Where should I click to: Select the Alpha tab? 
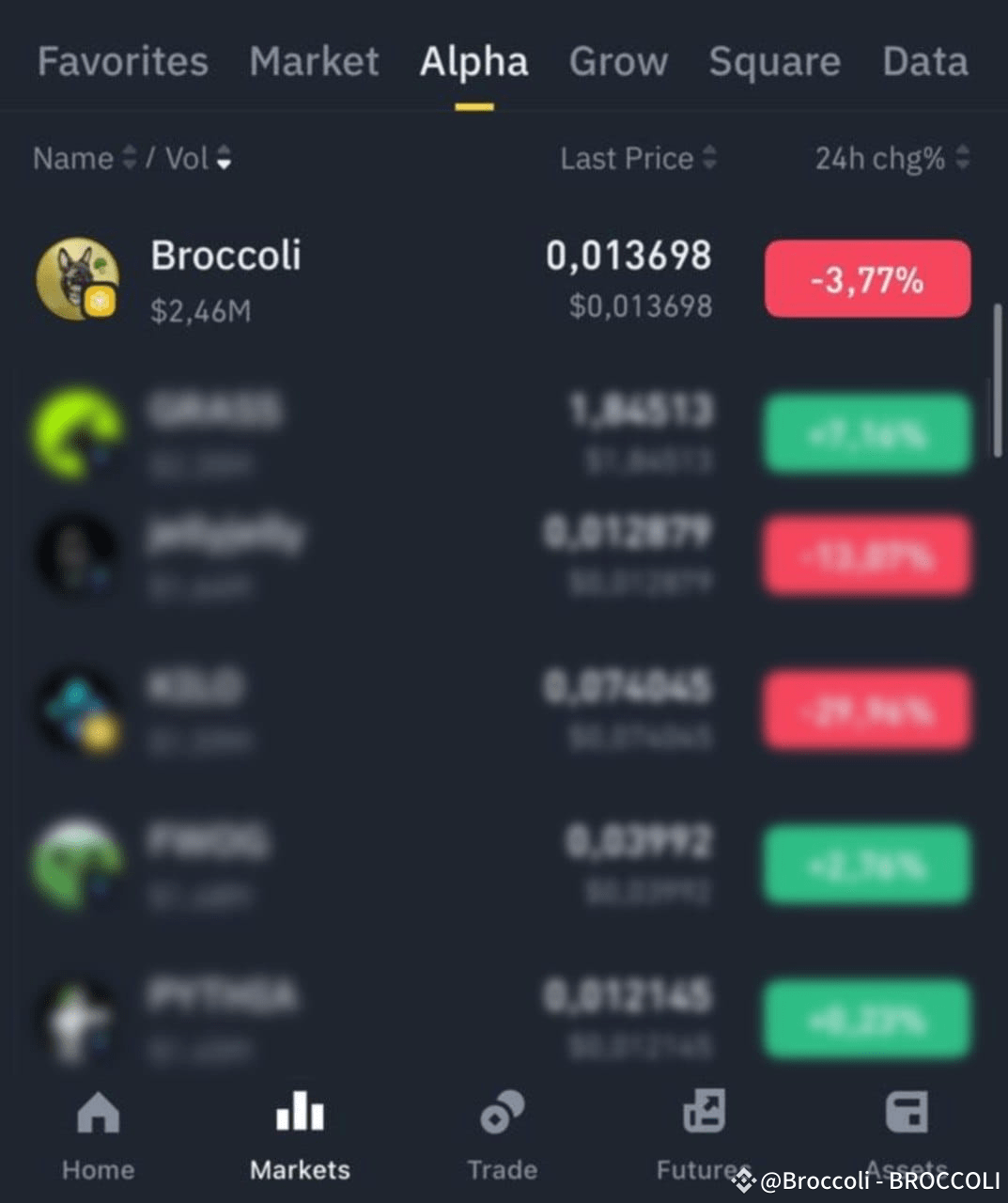473,62
